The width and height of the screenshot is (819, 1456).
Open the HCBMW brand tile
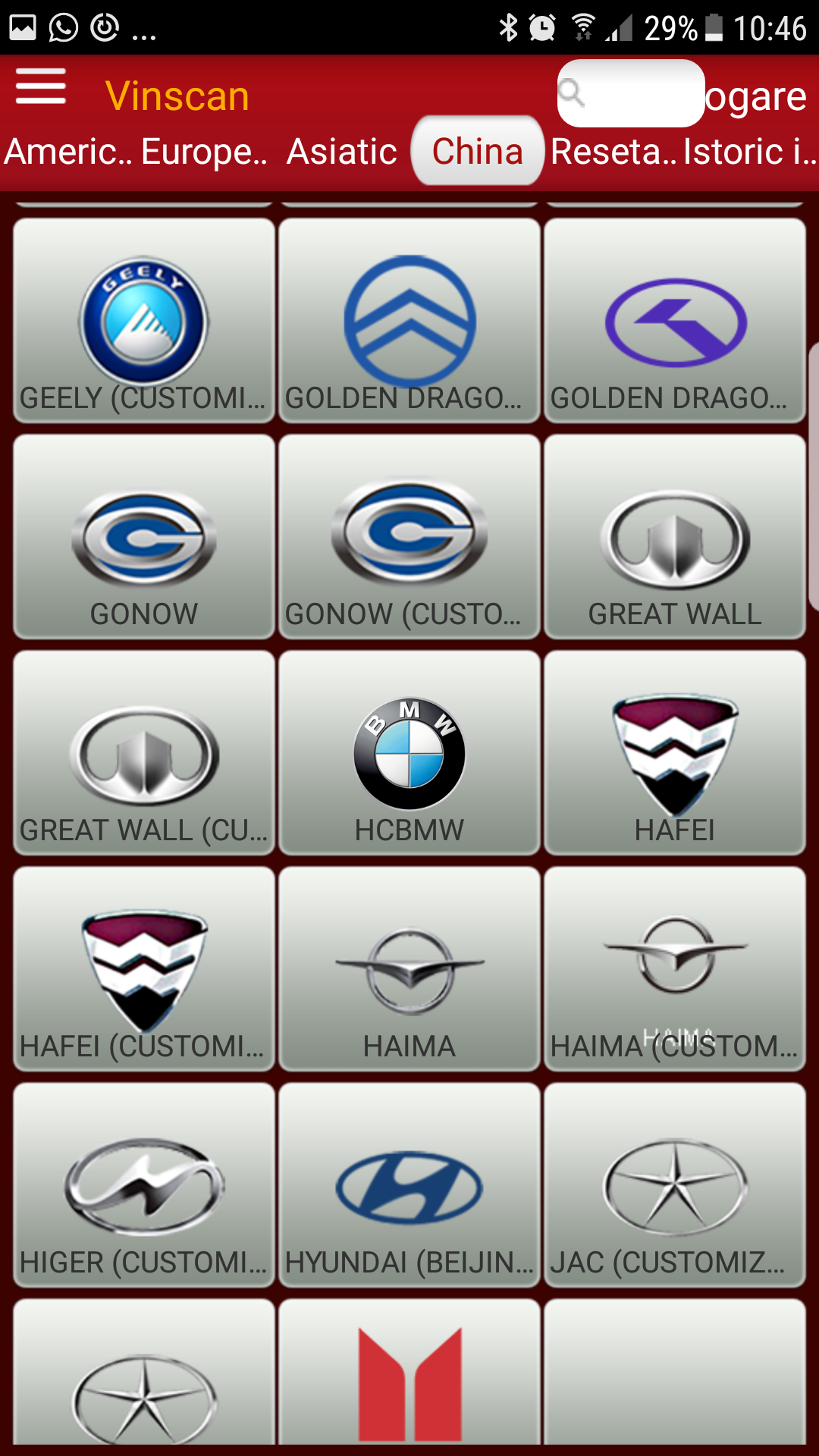(409, 752)
